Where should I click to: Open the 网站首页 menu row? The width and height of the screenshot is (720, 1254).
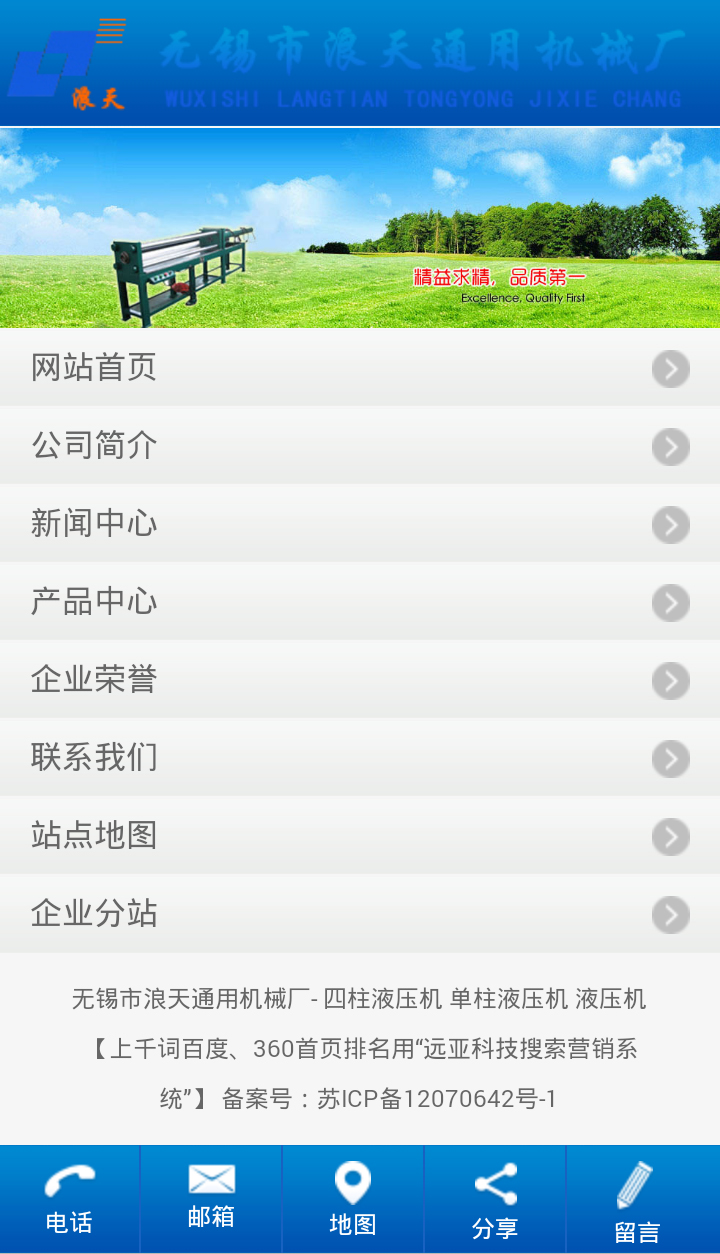[x=360, y=367]
